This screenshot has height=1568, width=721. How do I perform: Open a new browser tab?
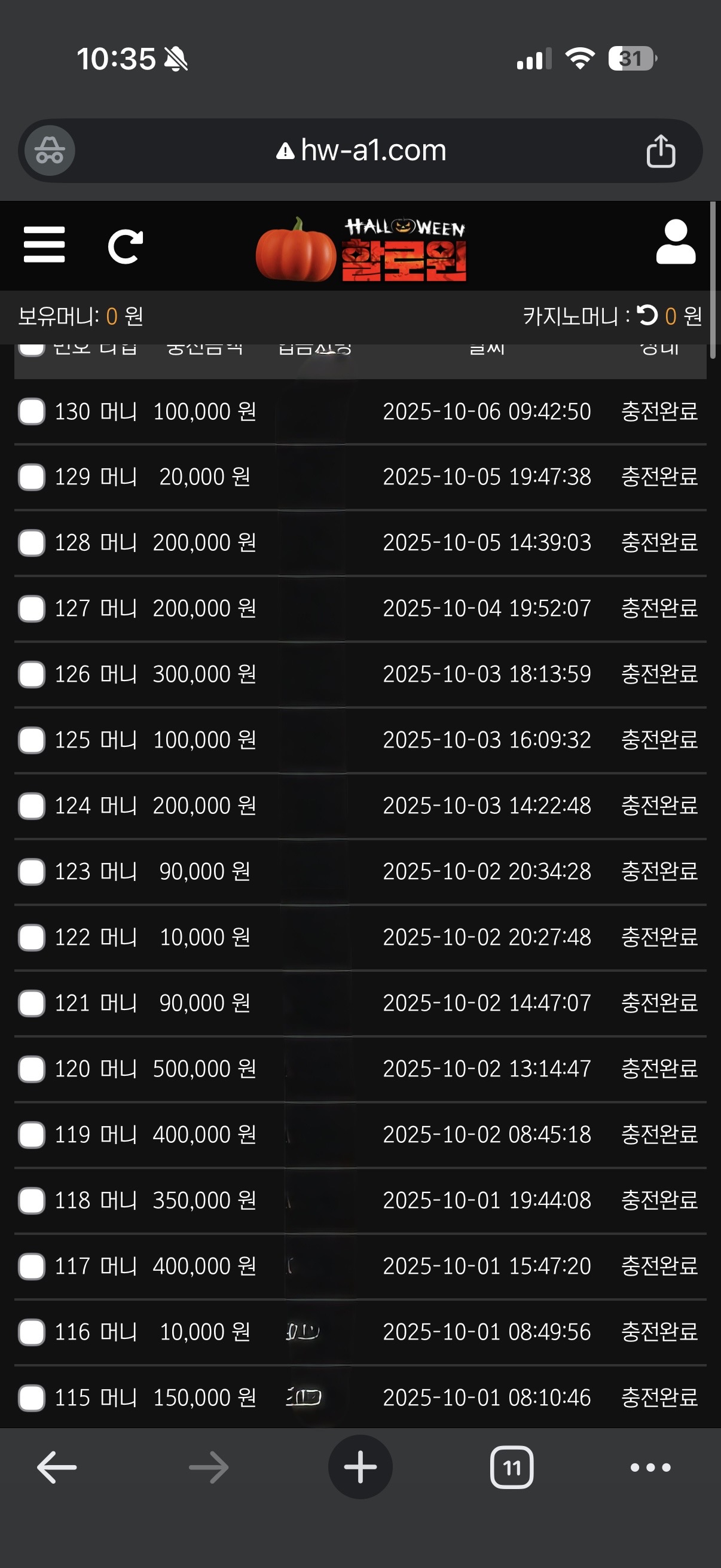(x=360, y=1468)
